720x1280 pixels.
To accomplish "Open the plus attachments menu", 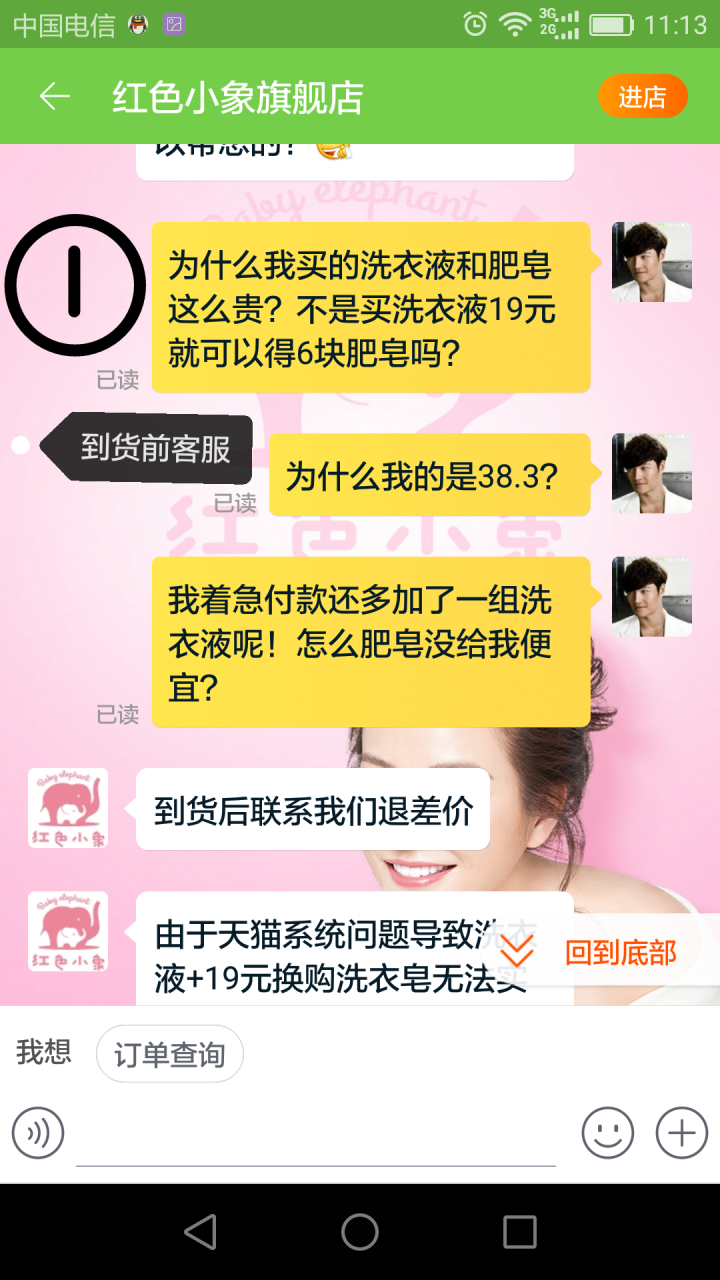I will 682,1133.
